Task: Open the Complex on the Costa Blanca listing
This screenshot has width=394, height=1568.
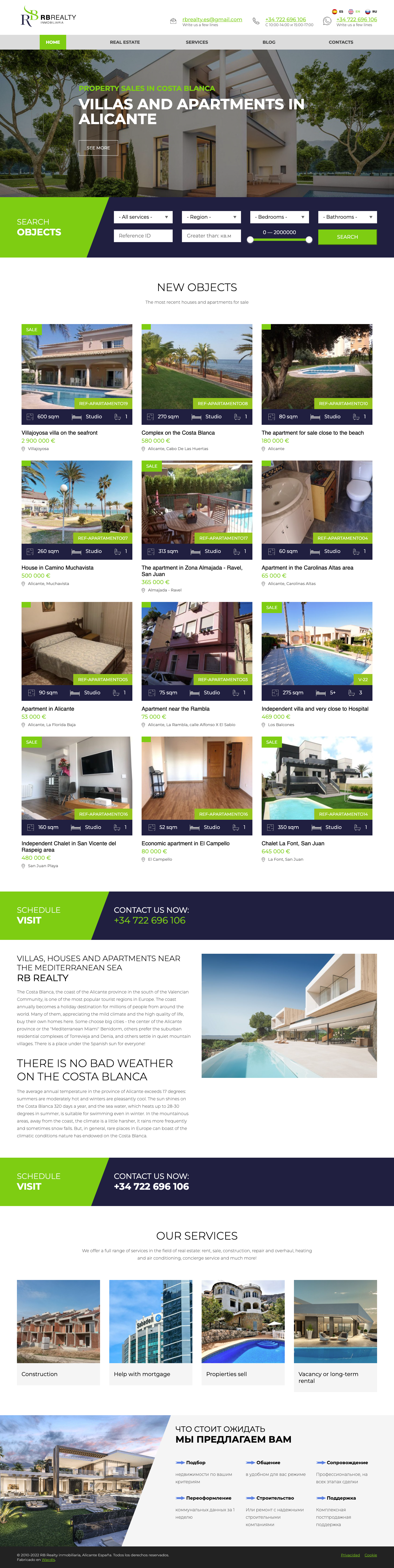Action: pos(178,433)
